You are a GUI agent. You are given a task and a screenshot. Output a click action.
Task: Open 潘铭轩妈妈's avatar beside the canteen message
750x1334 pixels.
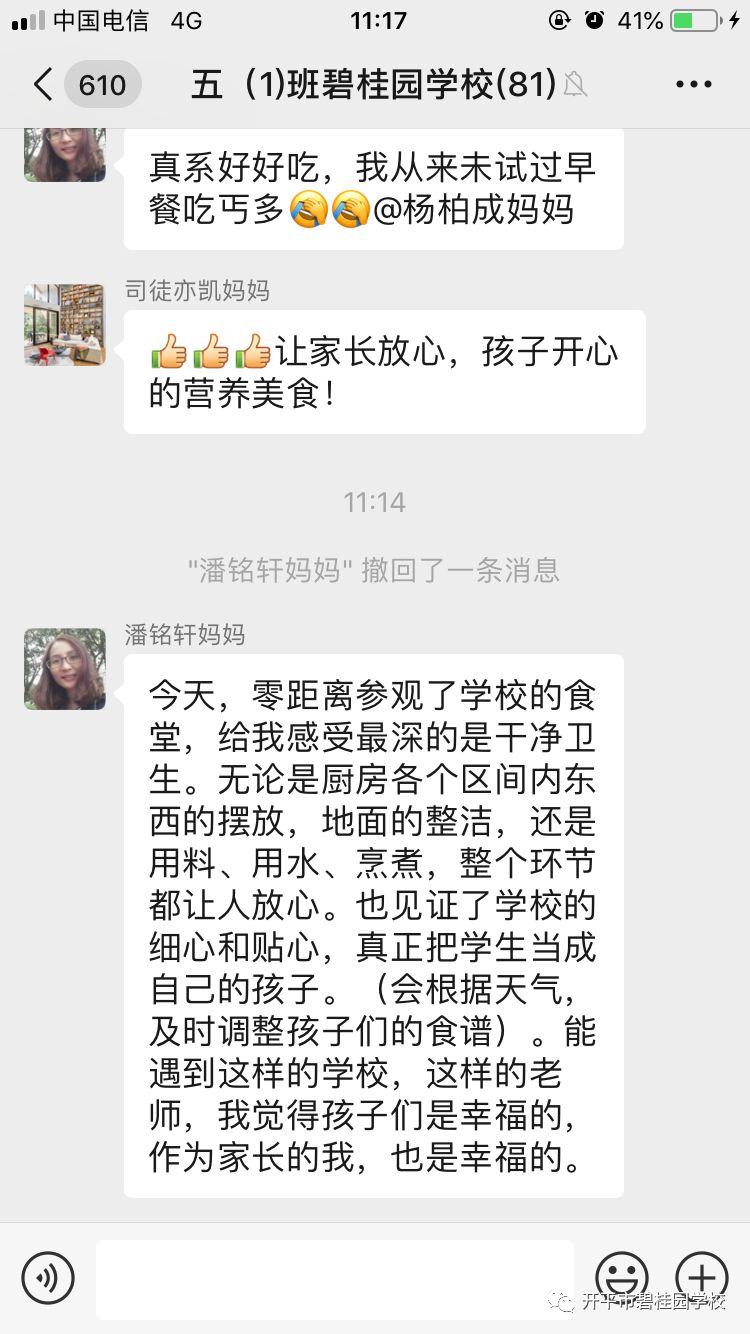(65, 668)
